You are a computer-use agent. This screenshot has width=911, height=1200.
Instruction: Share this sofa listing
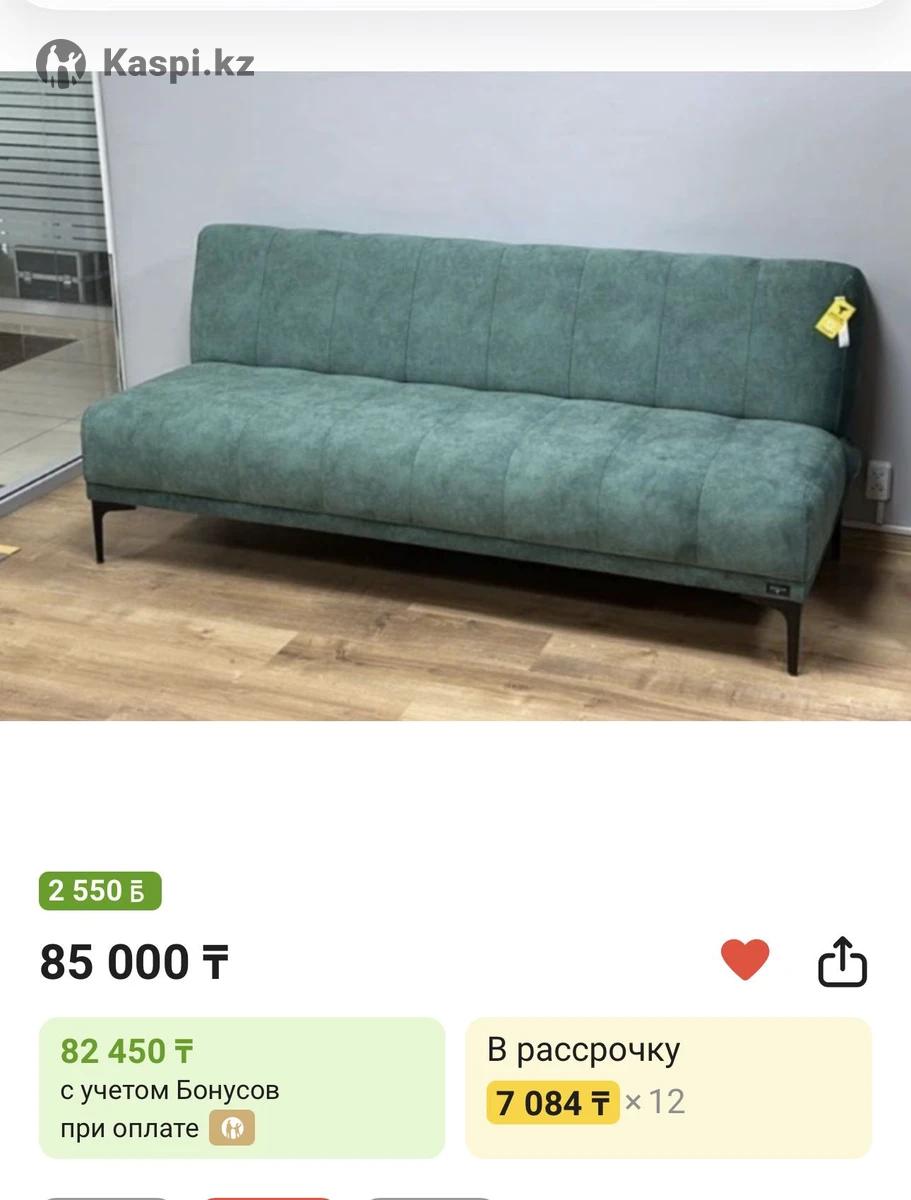click(x=842, y=962)
